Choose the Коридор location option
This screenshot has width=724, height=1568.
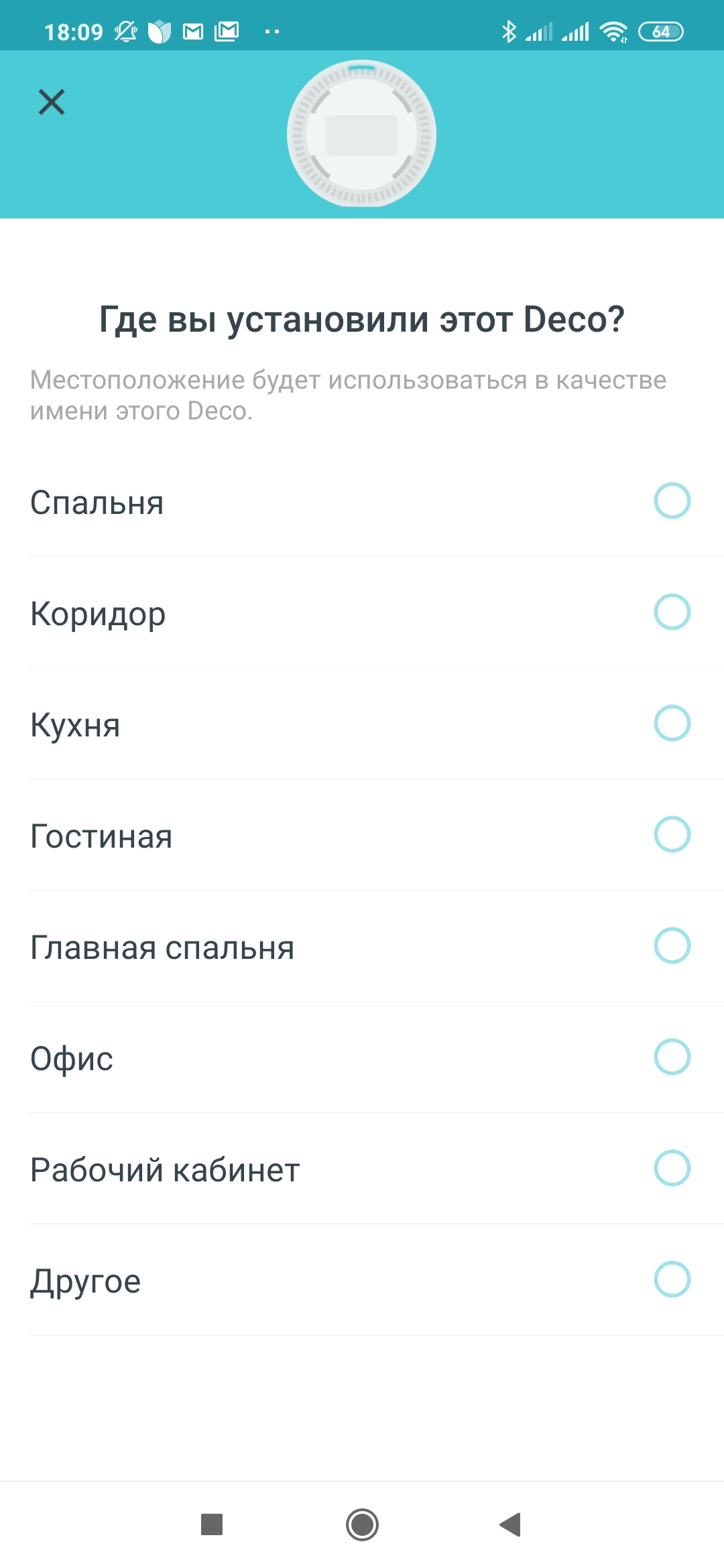(x=672, y=612)
